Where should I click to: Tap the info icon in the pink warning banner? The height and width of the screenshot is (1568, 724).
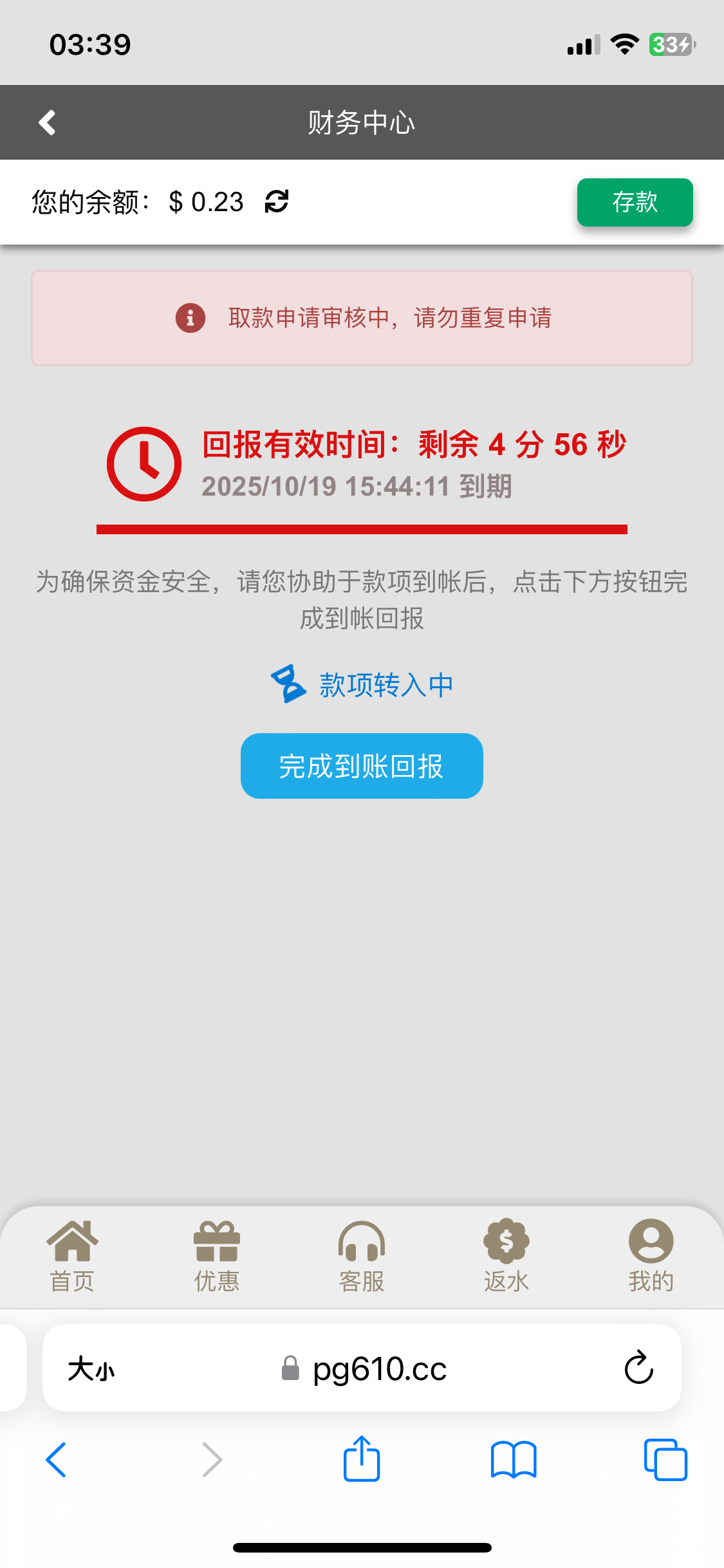click(190, 317)
